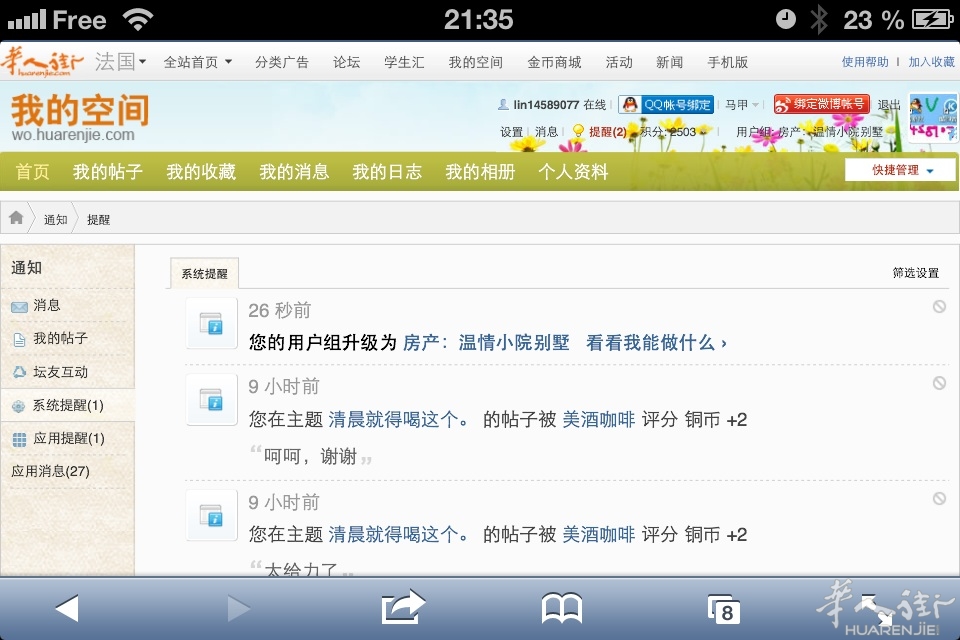960x640 pixels.
Task: Open 应用消息(27) in the sidebar
Action: point(50,471)
